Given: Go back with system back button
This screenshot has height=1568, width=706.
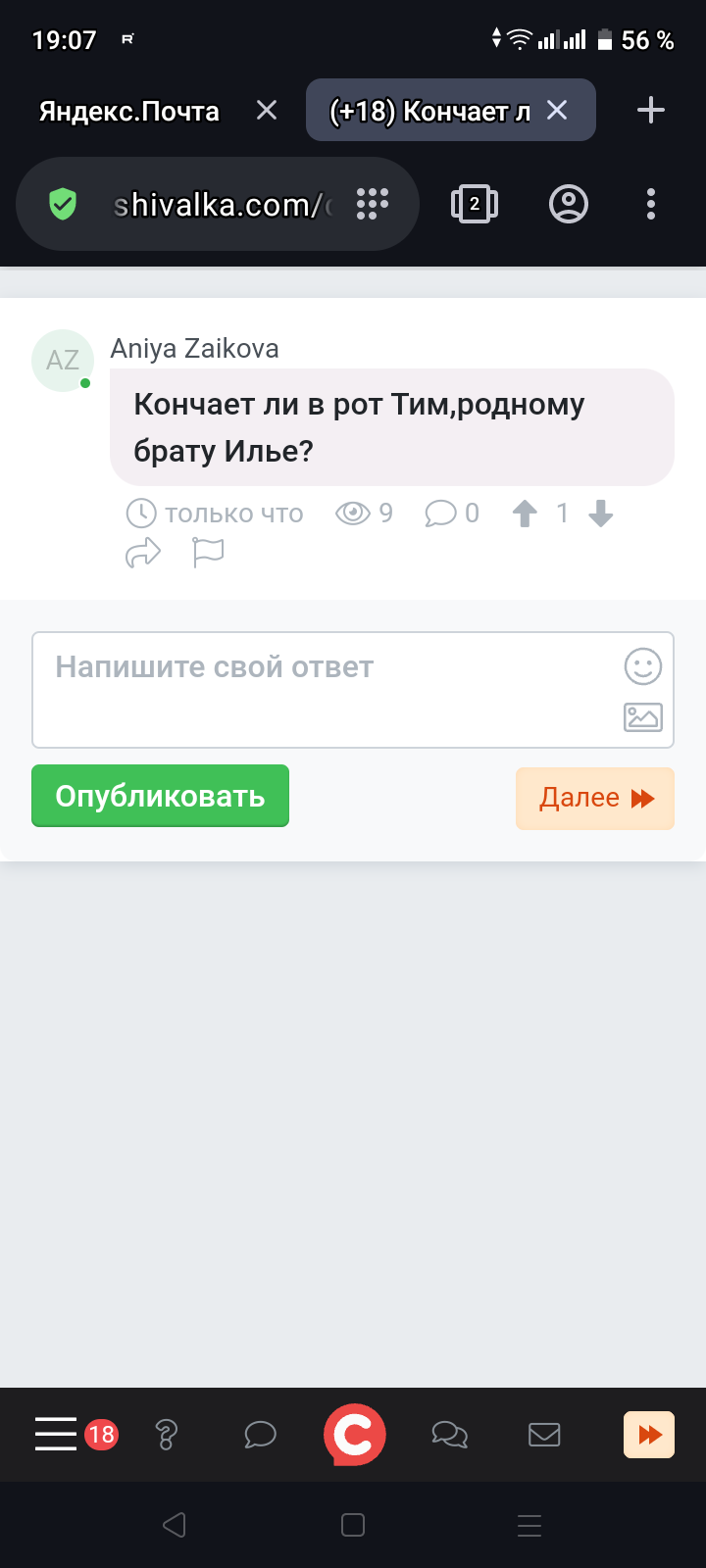Looking at the screenshot, I should pyautogui.click(x=175, y=1525).
